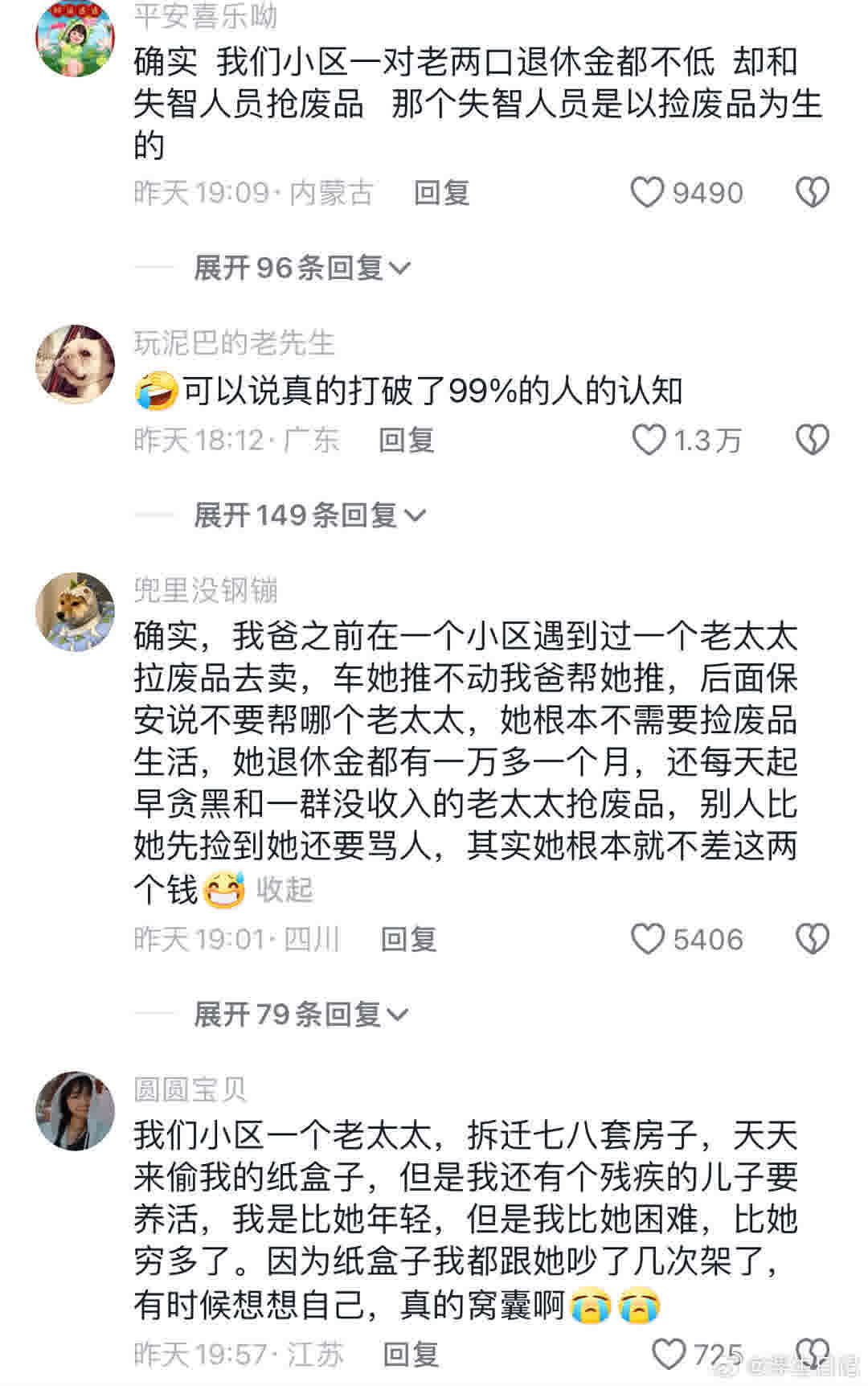
Task: Dislike 兜里没钢镚's comment
Action: (812, 939)
